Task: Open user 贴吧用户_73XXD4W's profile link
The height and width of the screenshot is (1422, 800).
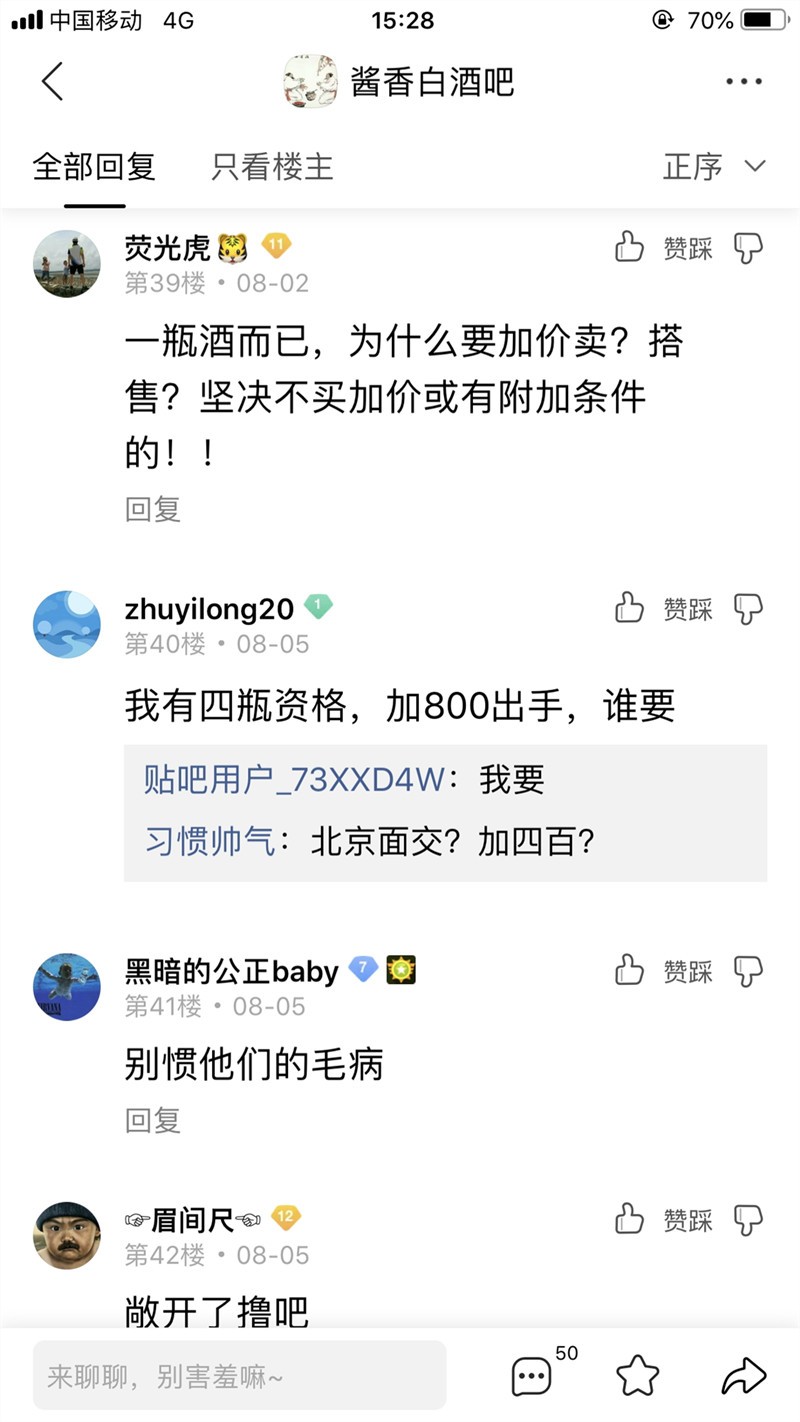Action: click(294, 780)
